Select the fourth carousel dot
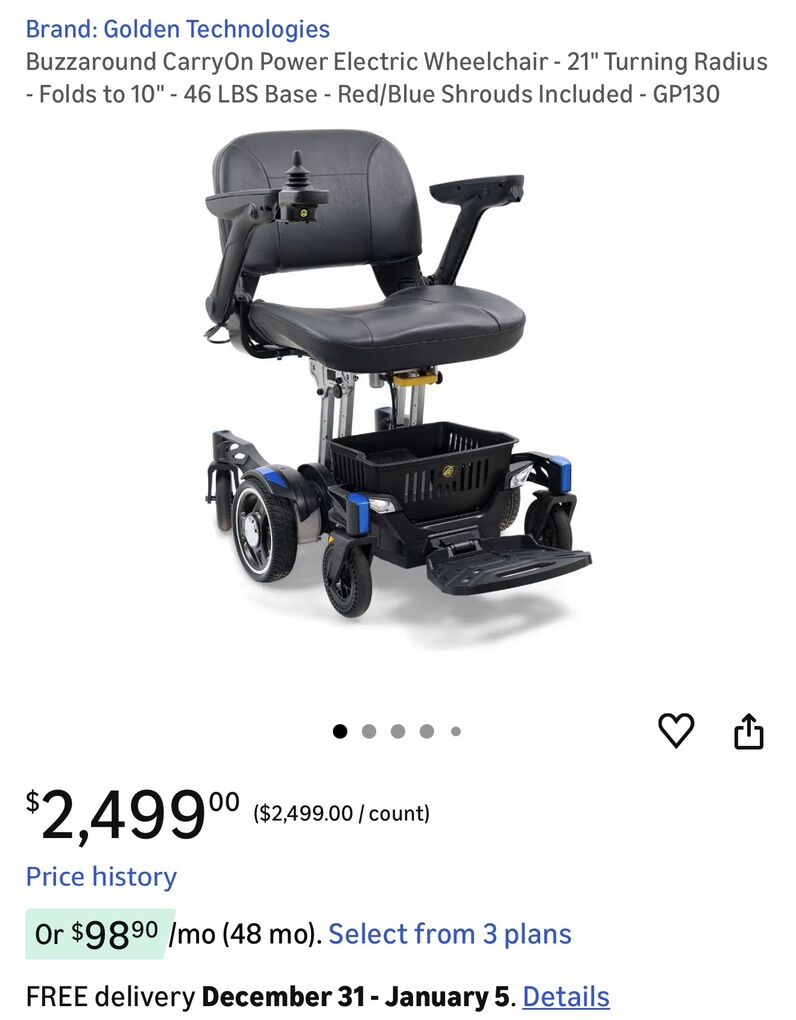 point(426,730)
